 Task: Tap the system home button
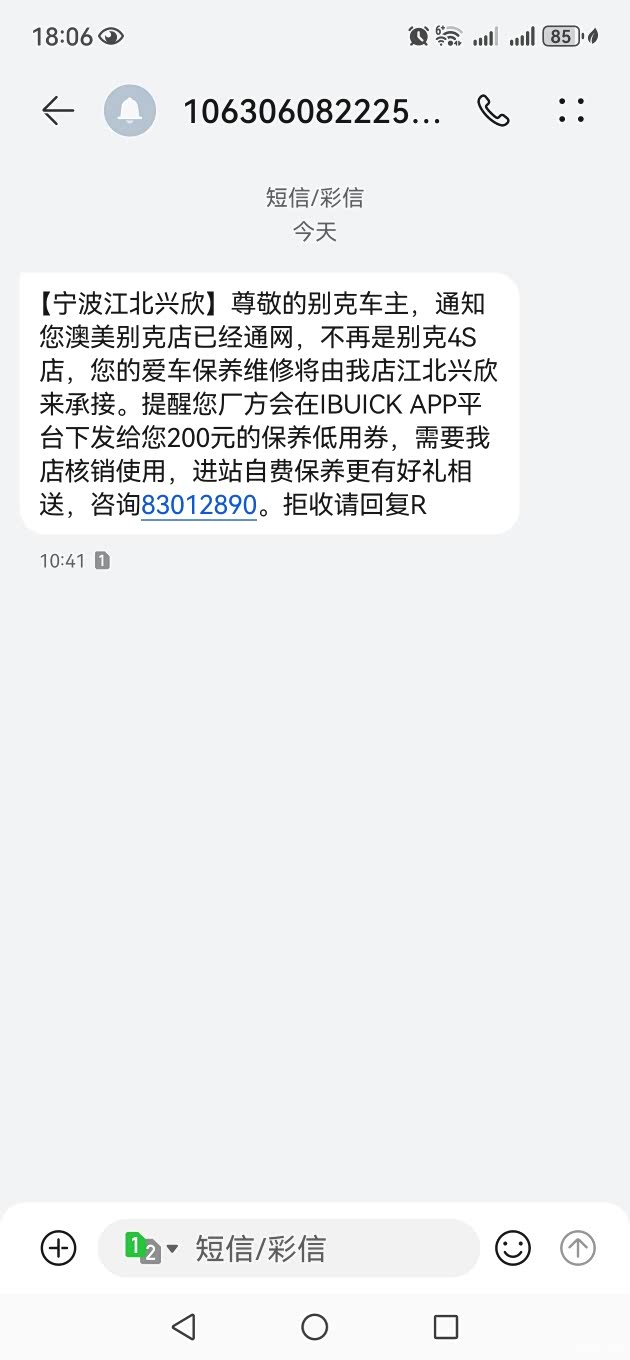(314, 1327)
